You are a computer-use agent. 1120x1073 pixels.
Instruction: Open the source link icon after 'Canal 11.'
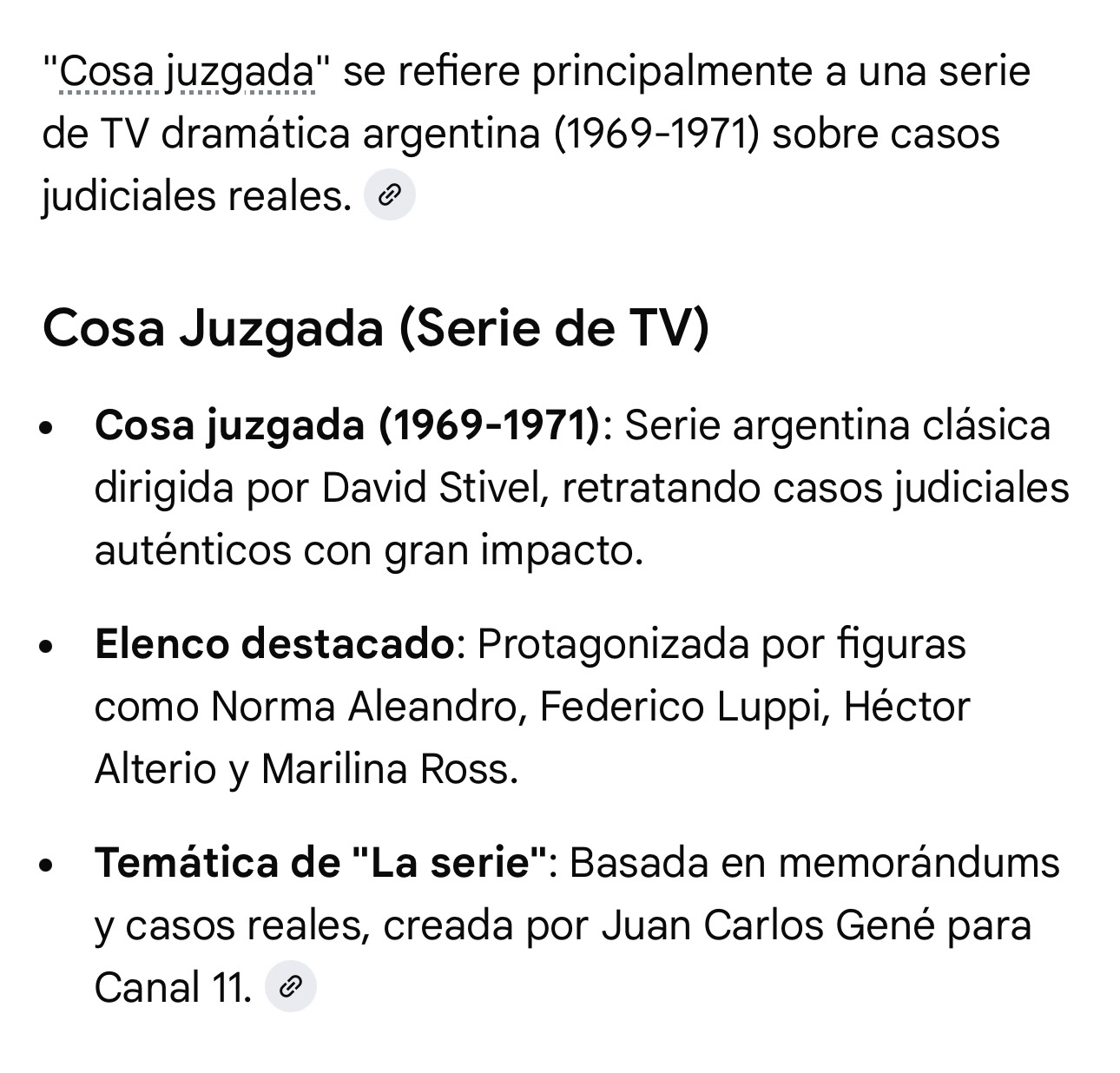coord(291,986)
